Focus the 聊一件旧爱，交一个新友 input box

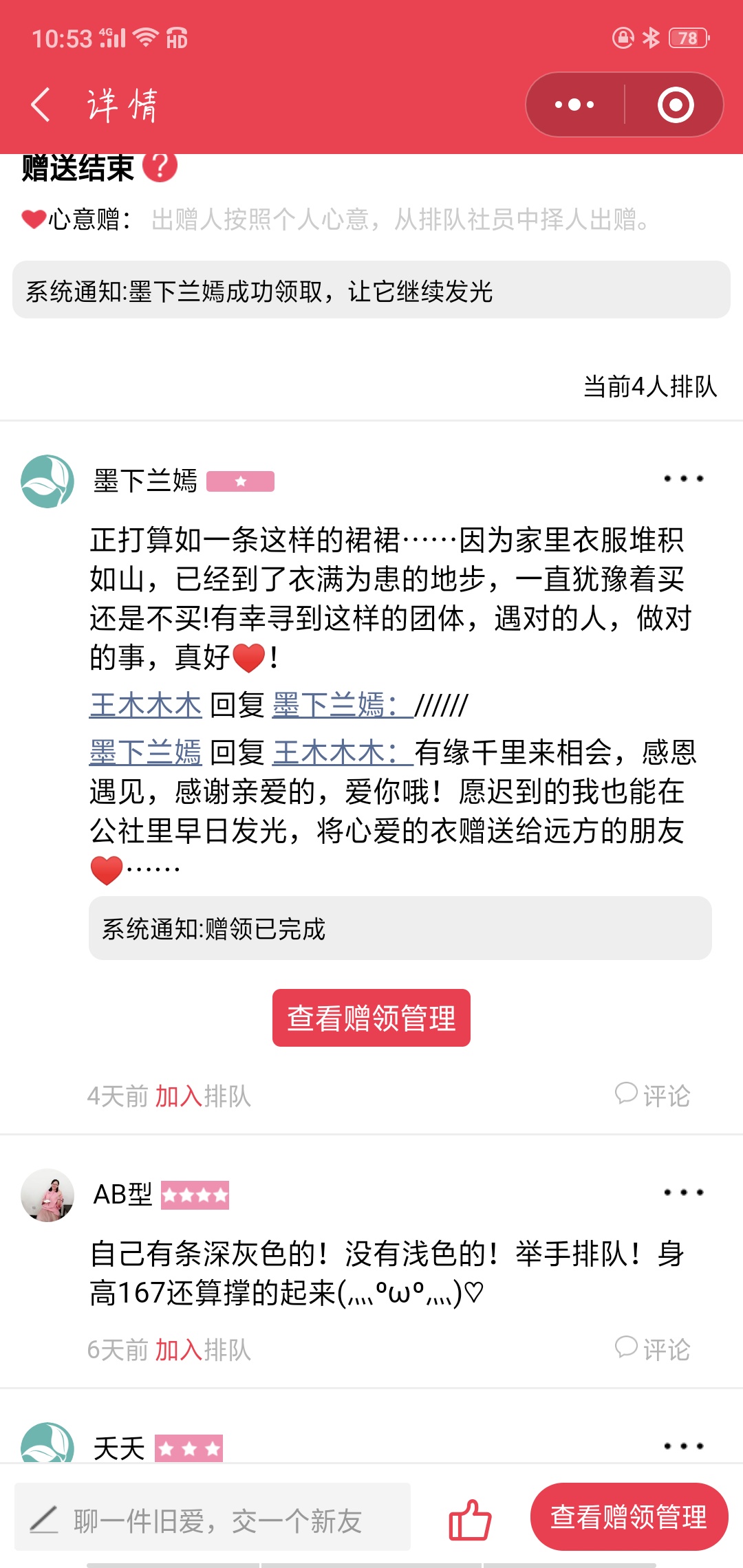[x=213, y=1521]
